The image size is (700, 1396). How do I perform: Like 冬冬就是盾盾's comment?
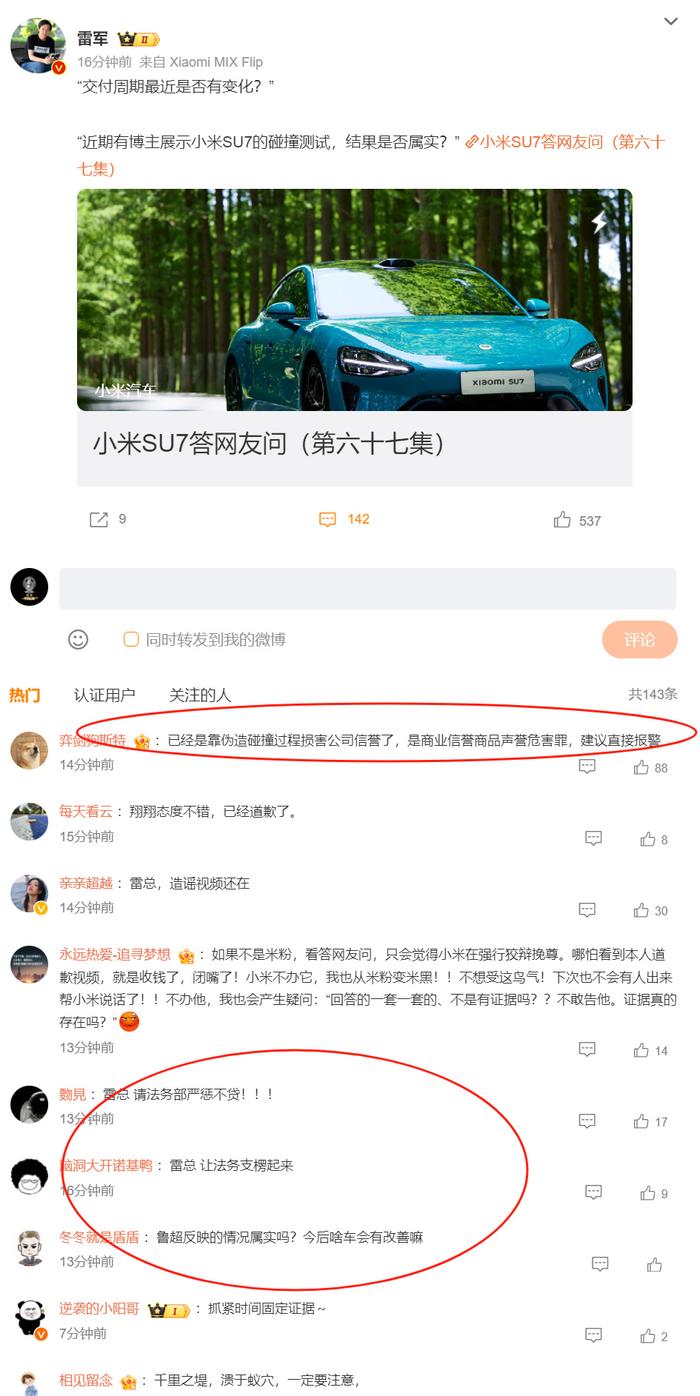pos(655,1264)
